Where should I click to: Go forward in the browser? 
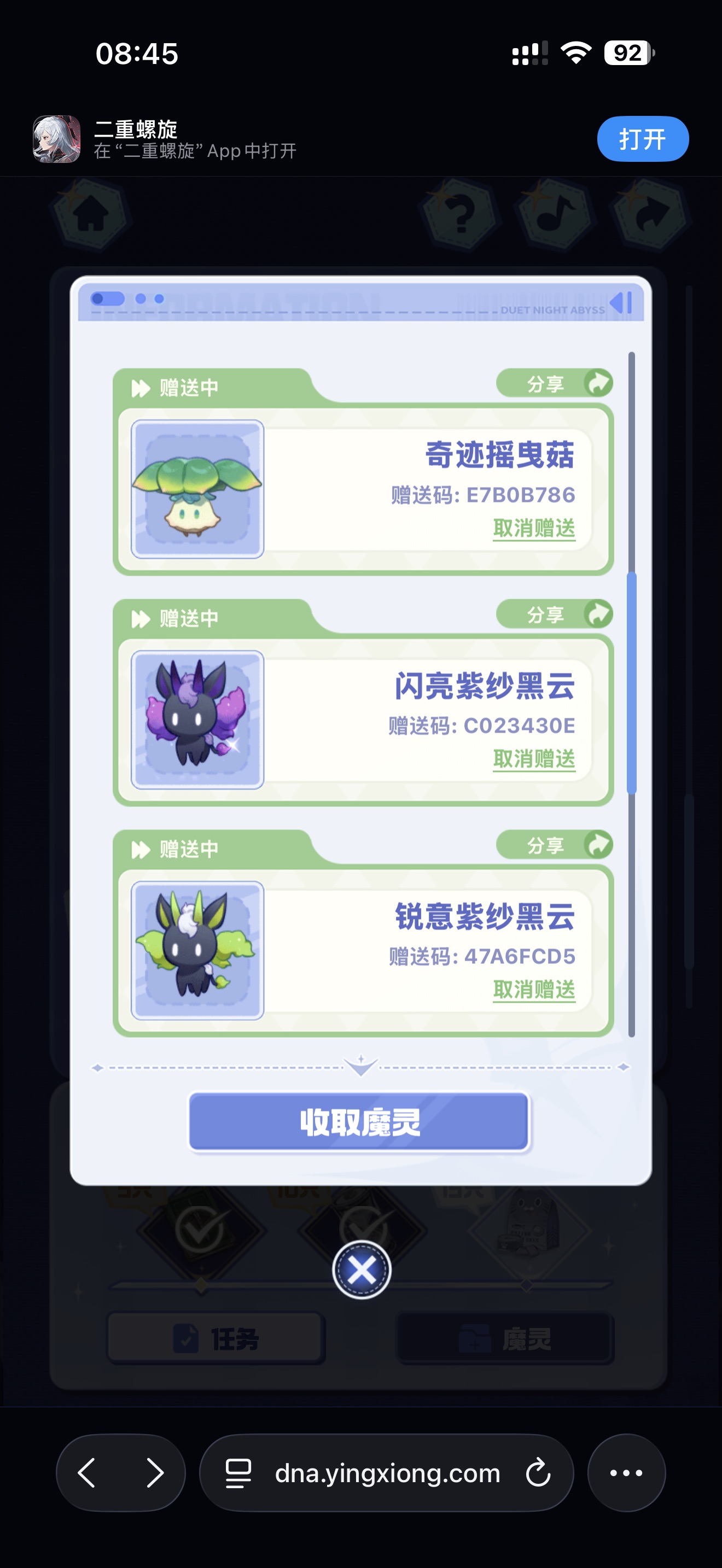tap(155, 1473)
